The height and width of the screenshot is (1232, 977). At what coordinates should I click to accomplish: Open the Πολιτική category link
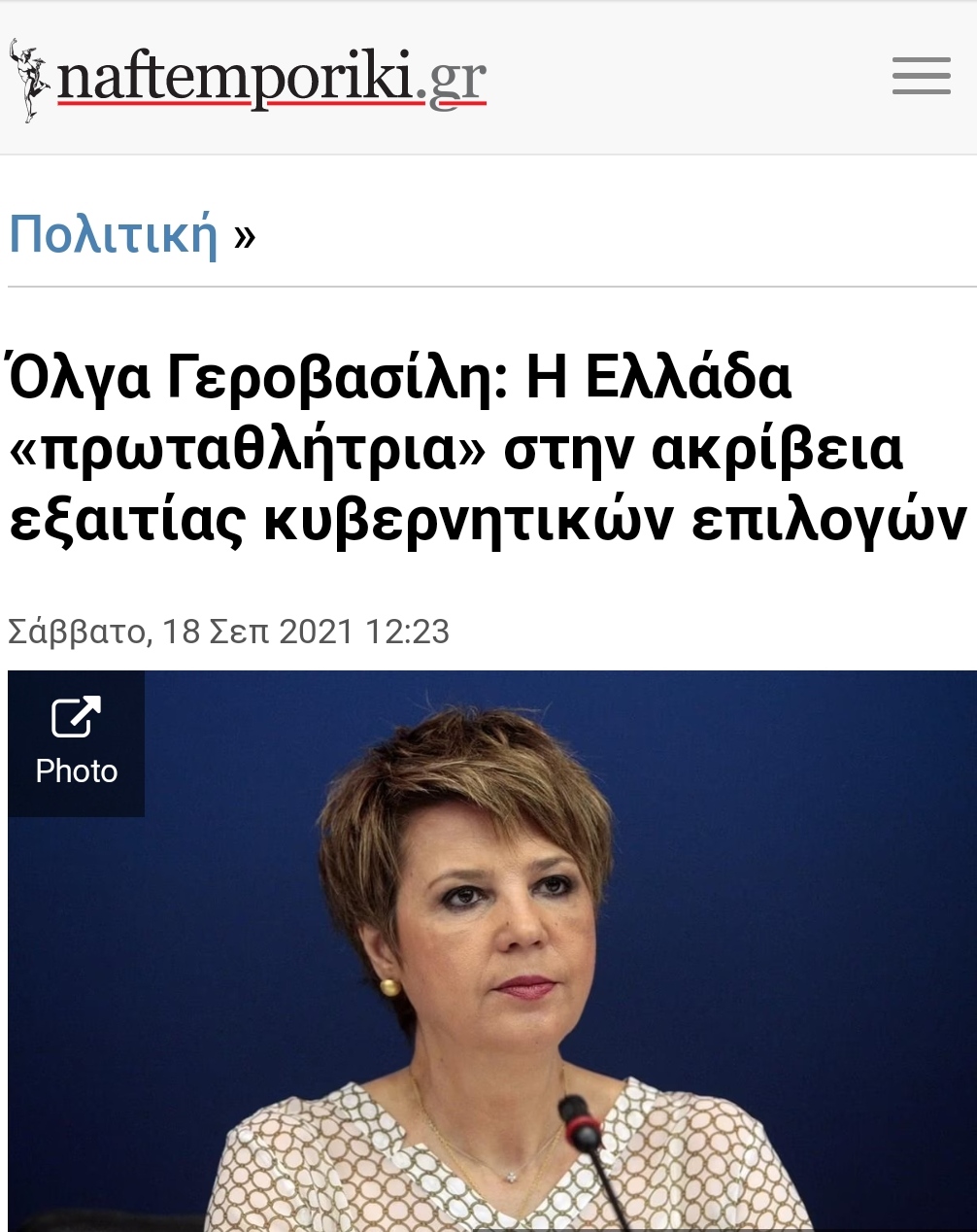113,234
